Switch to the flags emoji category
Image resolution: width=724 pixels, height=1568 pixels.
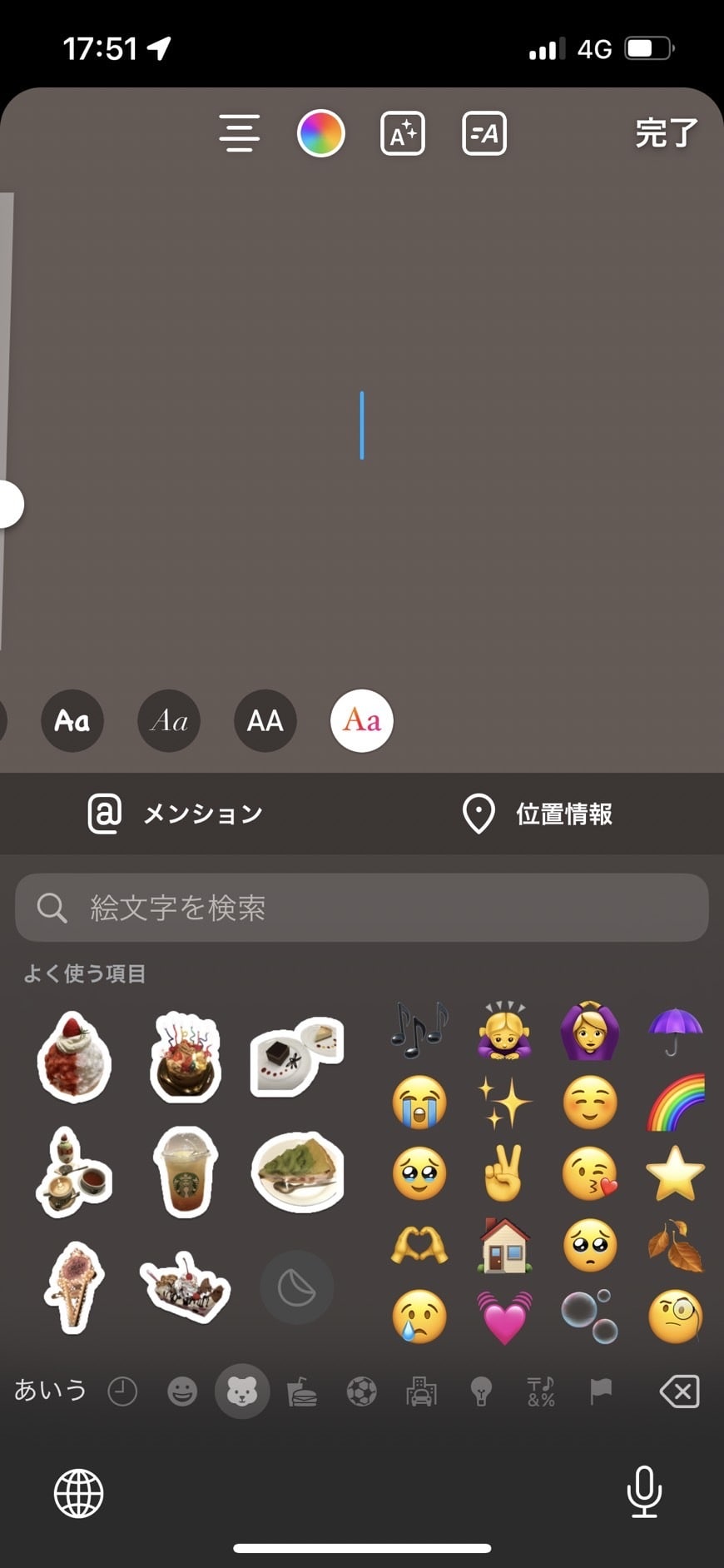point(601,1391)
